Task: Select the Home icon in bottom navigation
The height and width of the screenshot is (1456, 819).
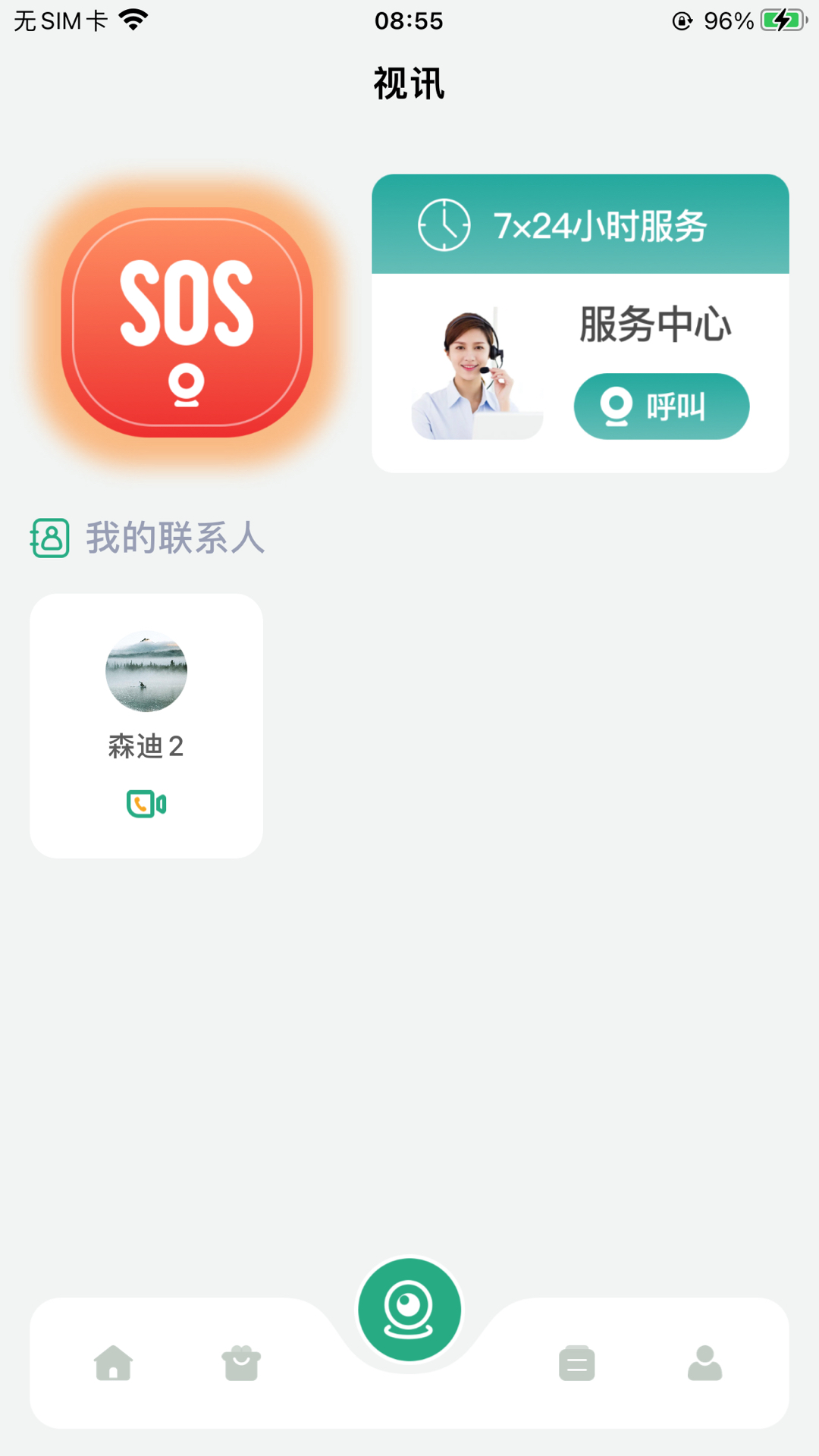Action: (x=112, y=1363)
